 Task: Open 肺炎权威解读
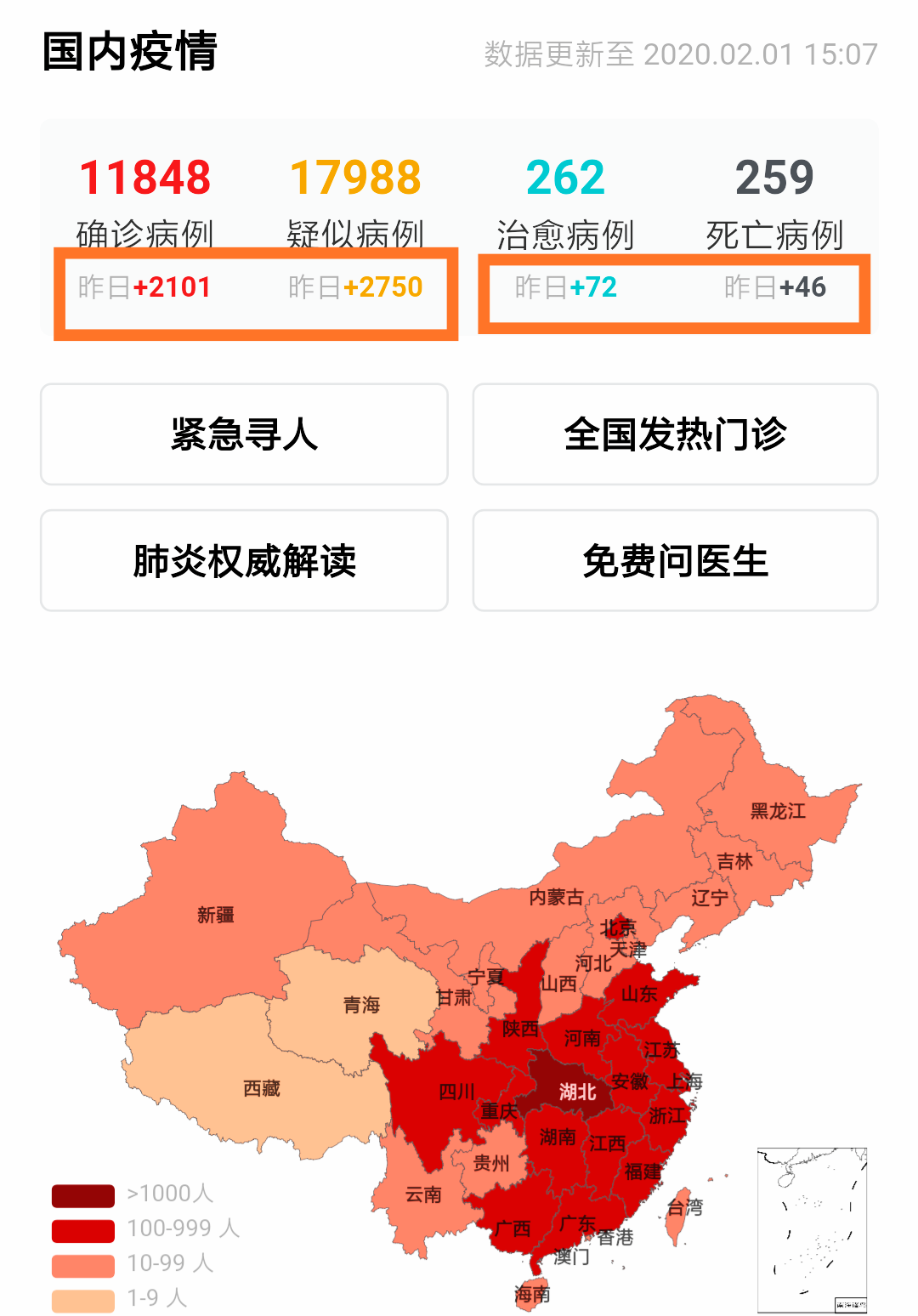point(244,561)
